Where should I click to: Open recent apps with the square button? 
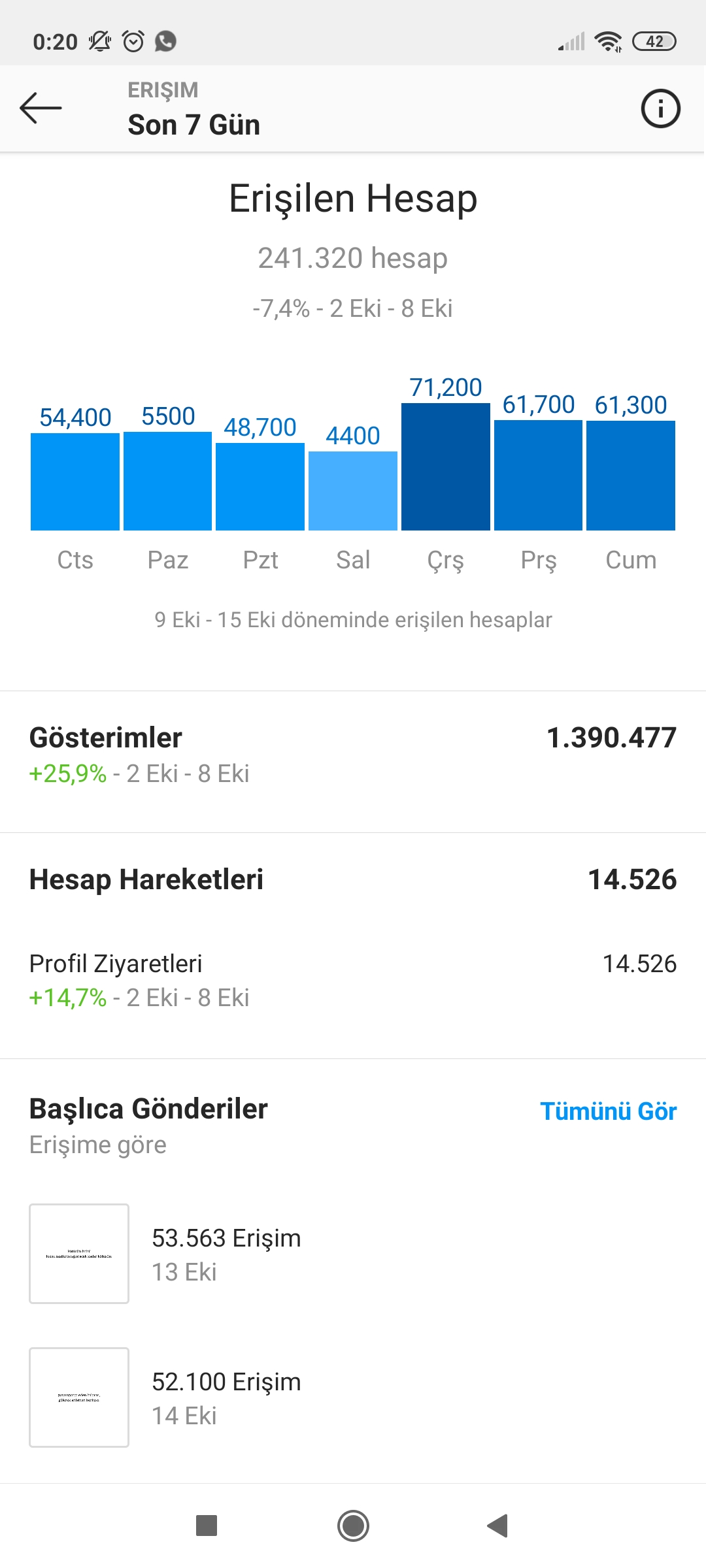tap(207, 1526)
